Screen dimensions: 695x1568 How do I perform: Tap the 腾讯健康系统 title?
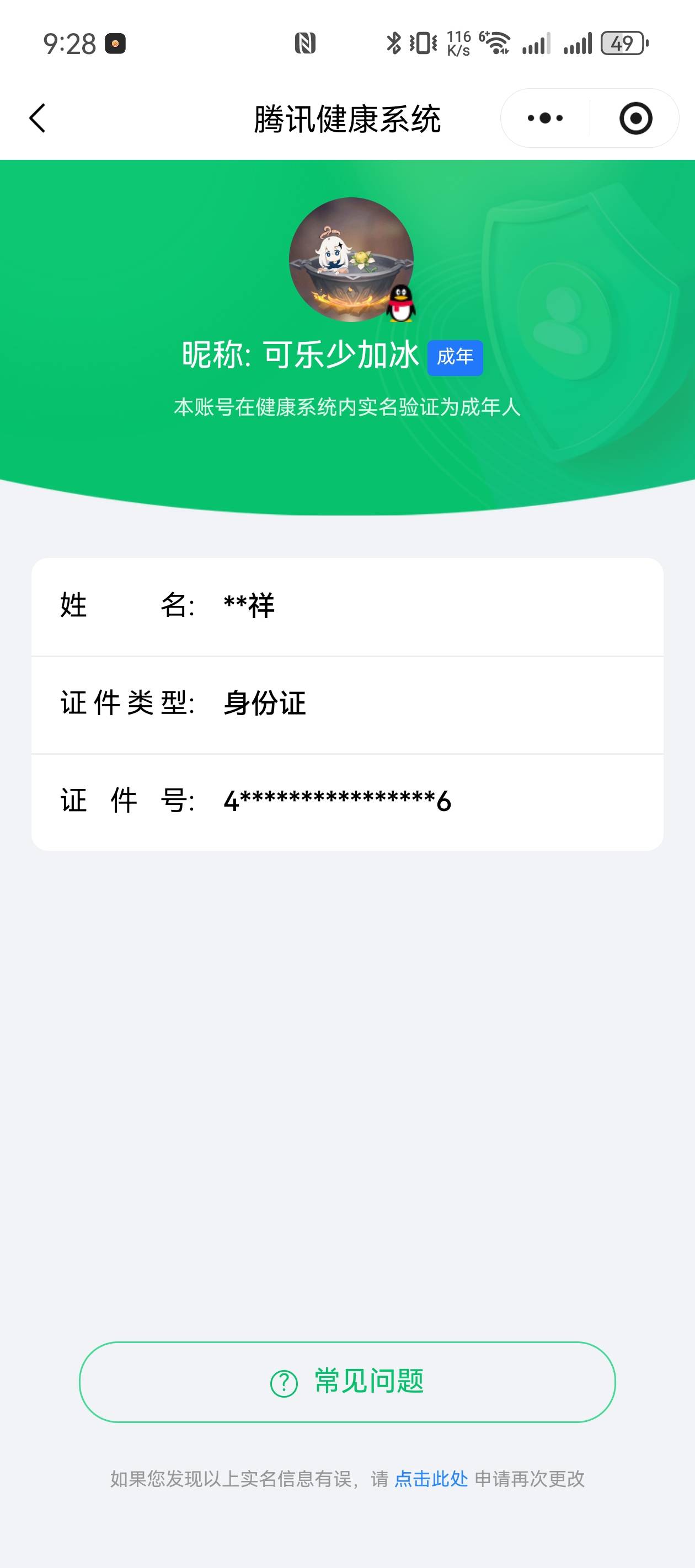click(347, 118)
